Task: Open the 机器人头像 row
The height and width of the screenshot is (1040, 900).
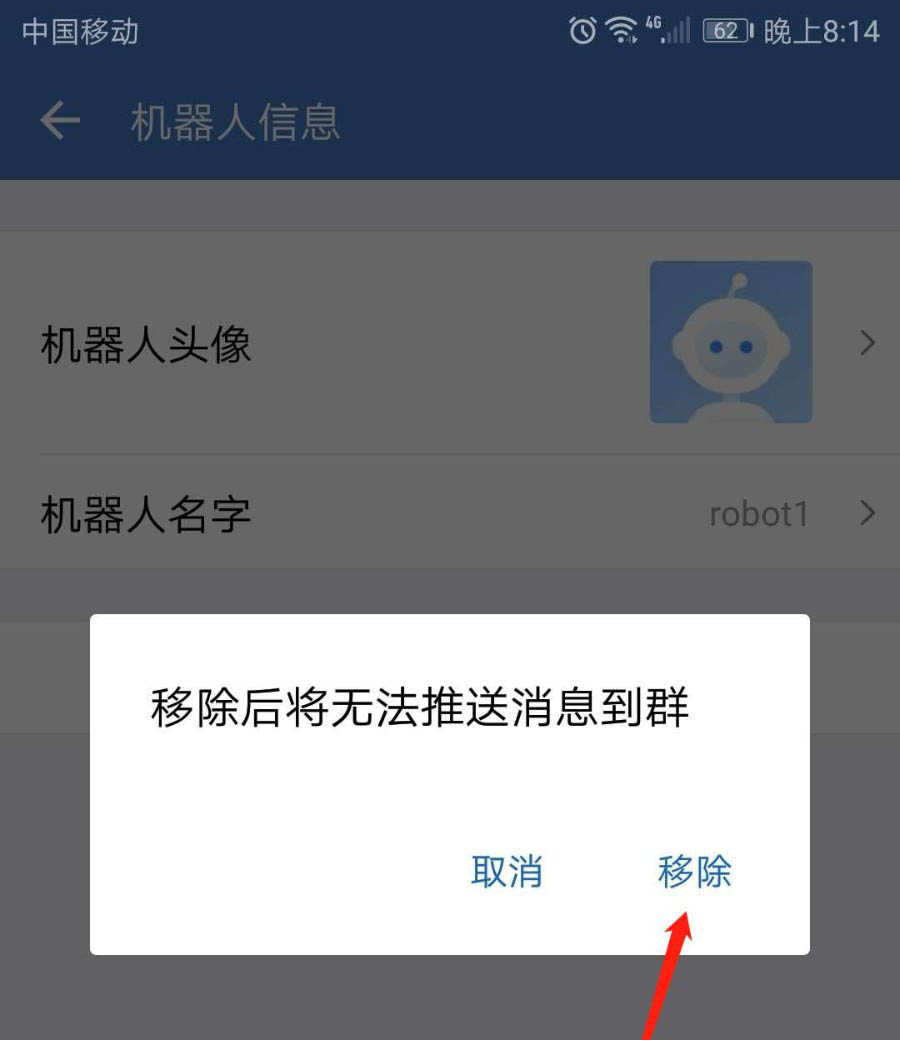Action: coord(450,344)
